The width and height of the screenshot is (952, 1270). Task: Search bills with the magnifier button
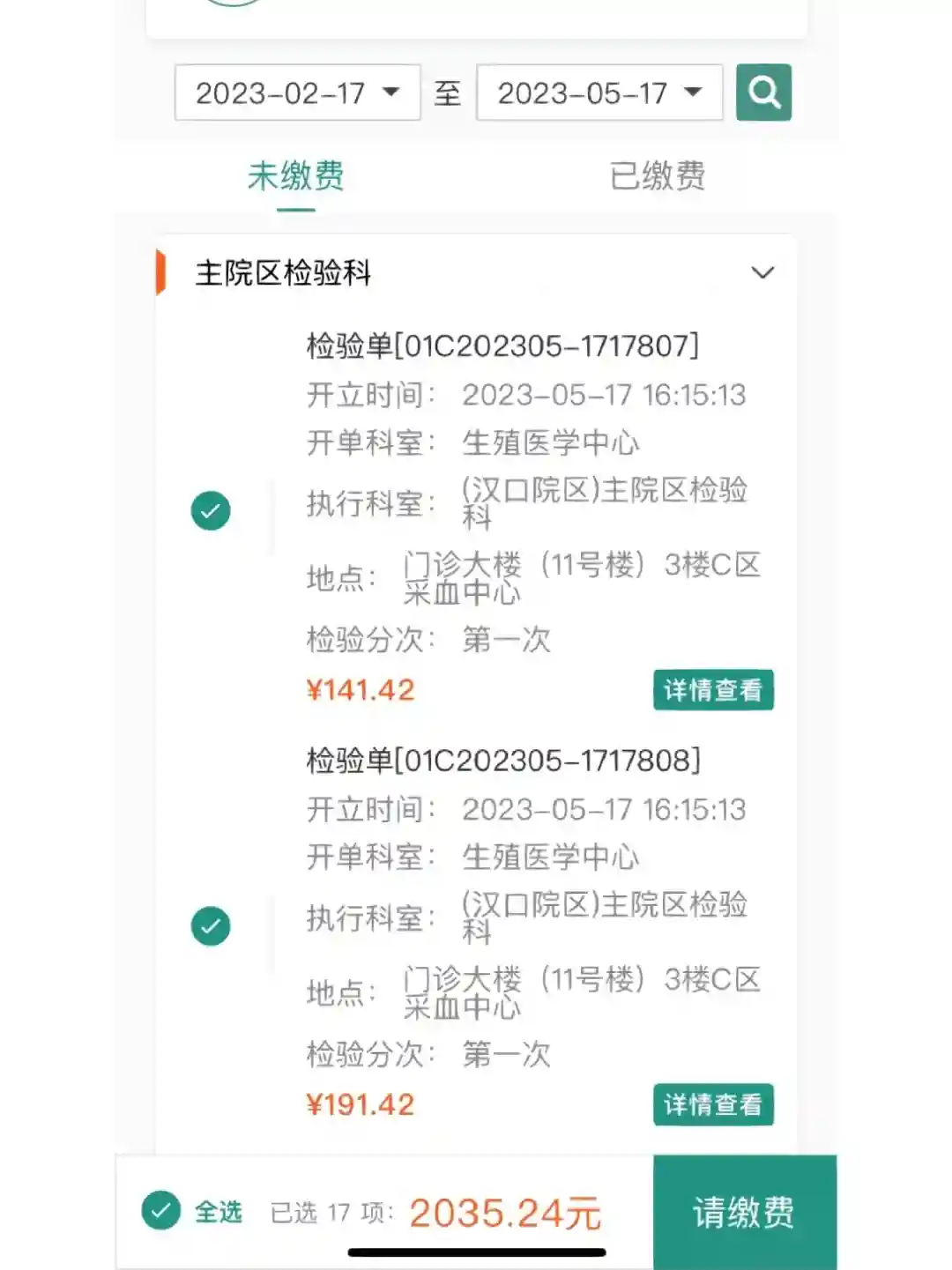tap(763, 93)
